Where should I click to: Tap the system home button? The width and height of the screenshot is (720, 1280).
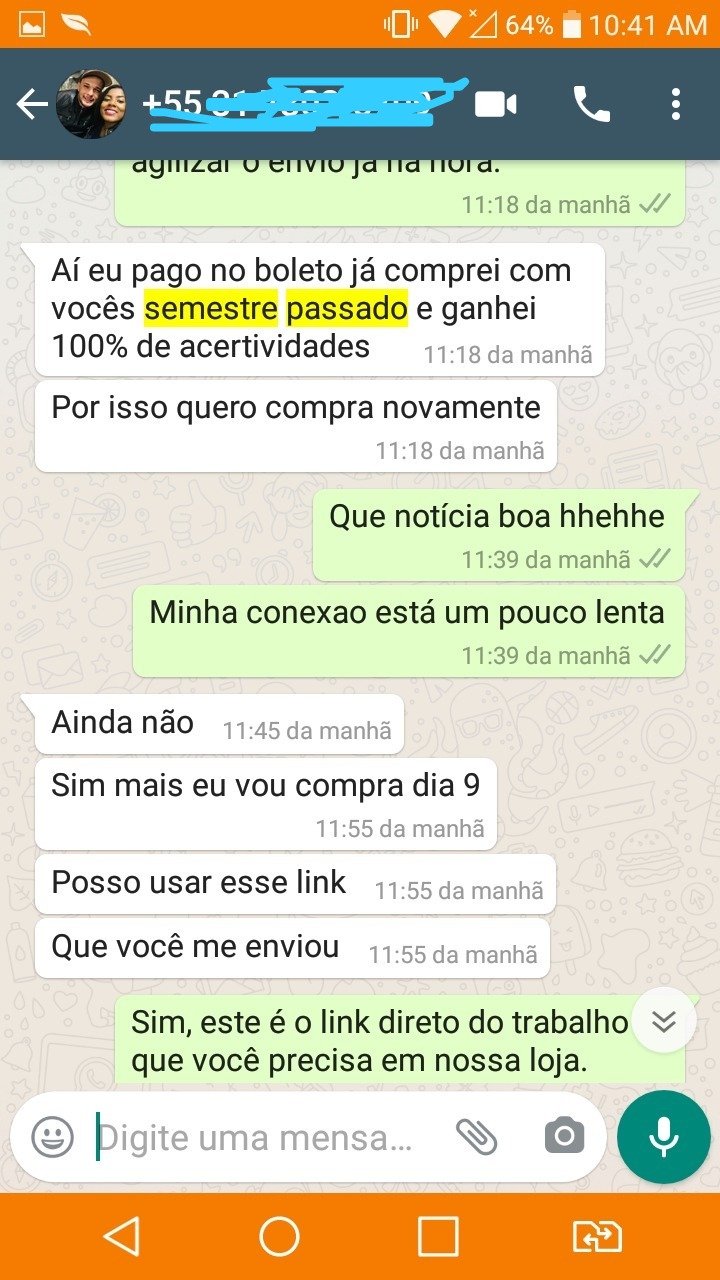(280, 1237)
